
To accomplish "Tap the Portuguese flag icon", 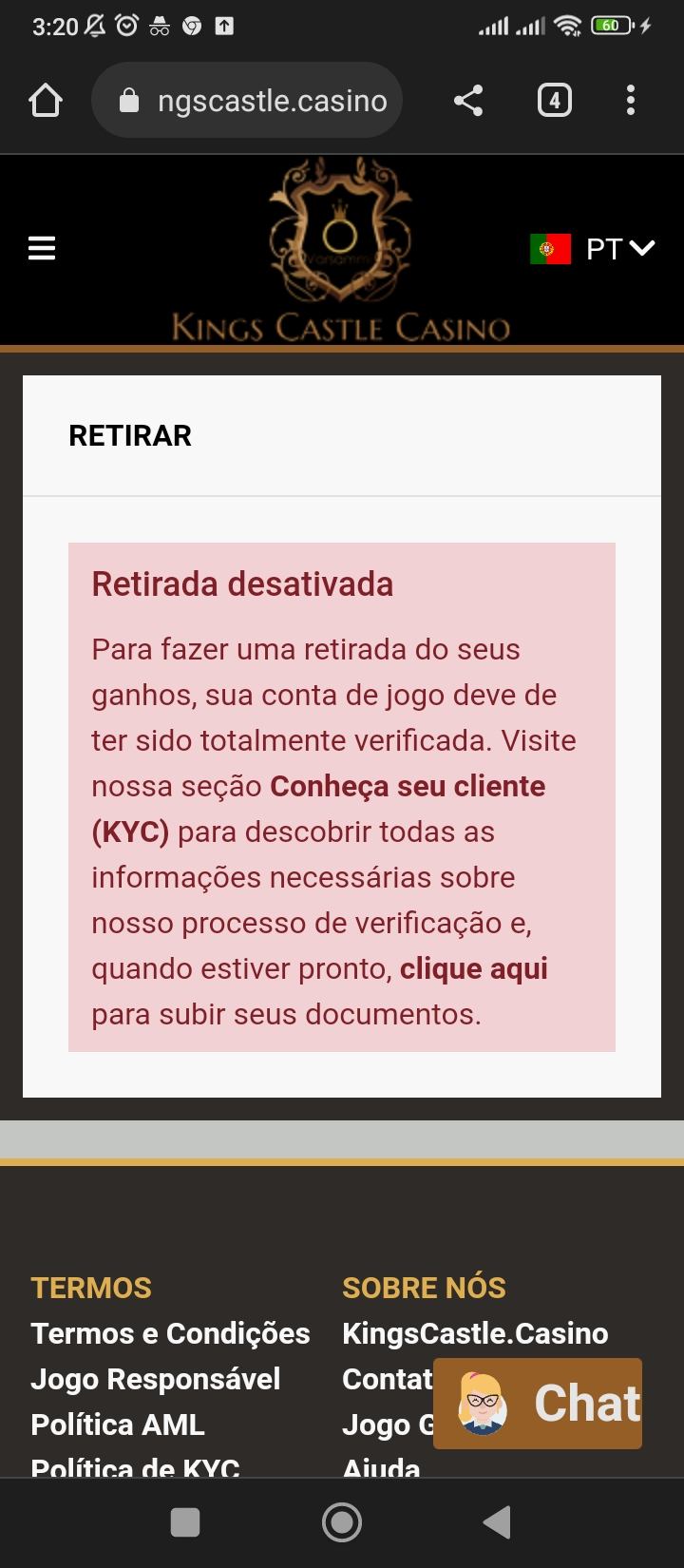I will point(551,248).
